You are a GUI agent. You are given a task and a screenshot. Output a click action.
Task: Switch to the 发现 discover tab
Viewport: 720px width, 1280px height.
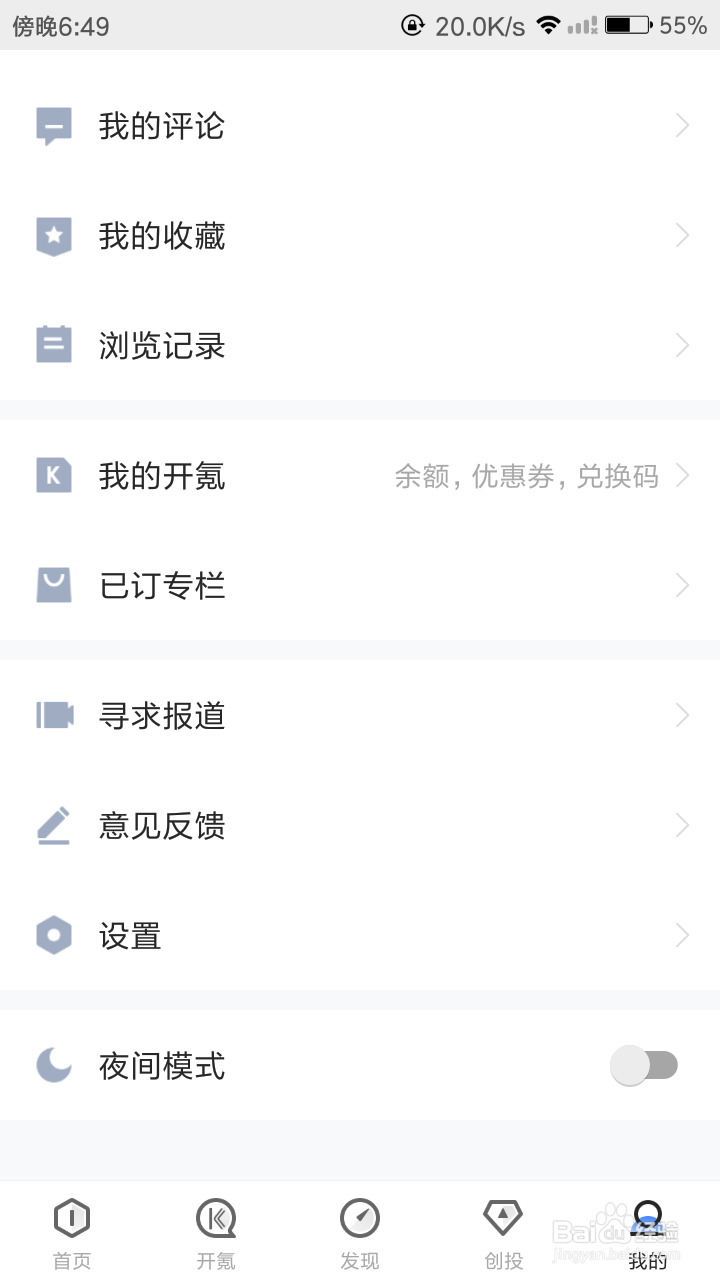pos(360,1233)
